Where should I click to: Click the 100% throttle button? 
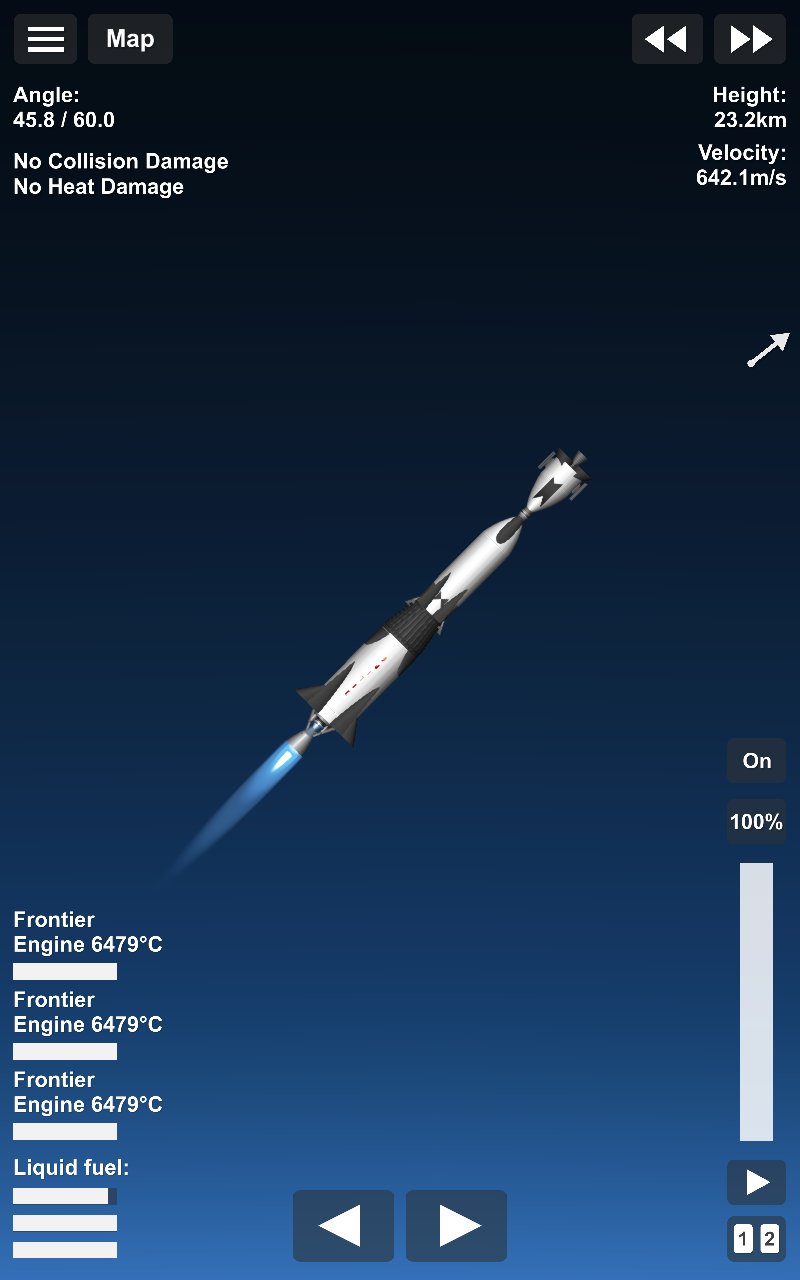[x=755, y=821]
